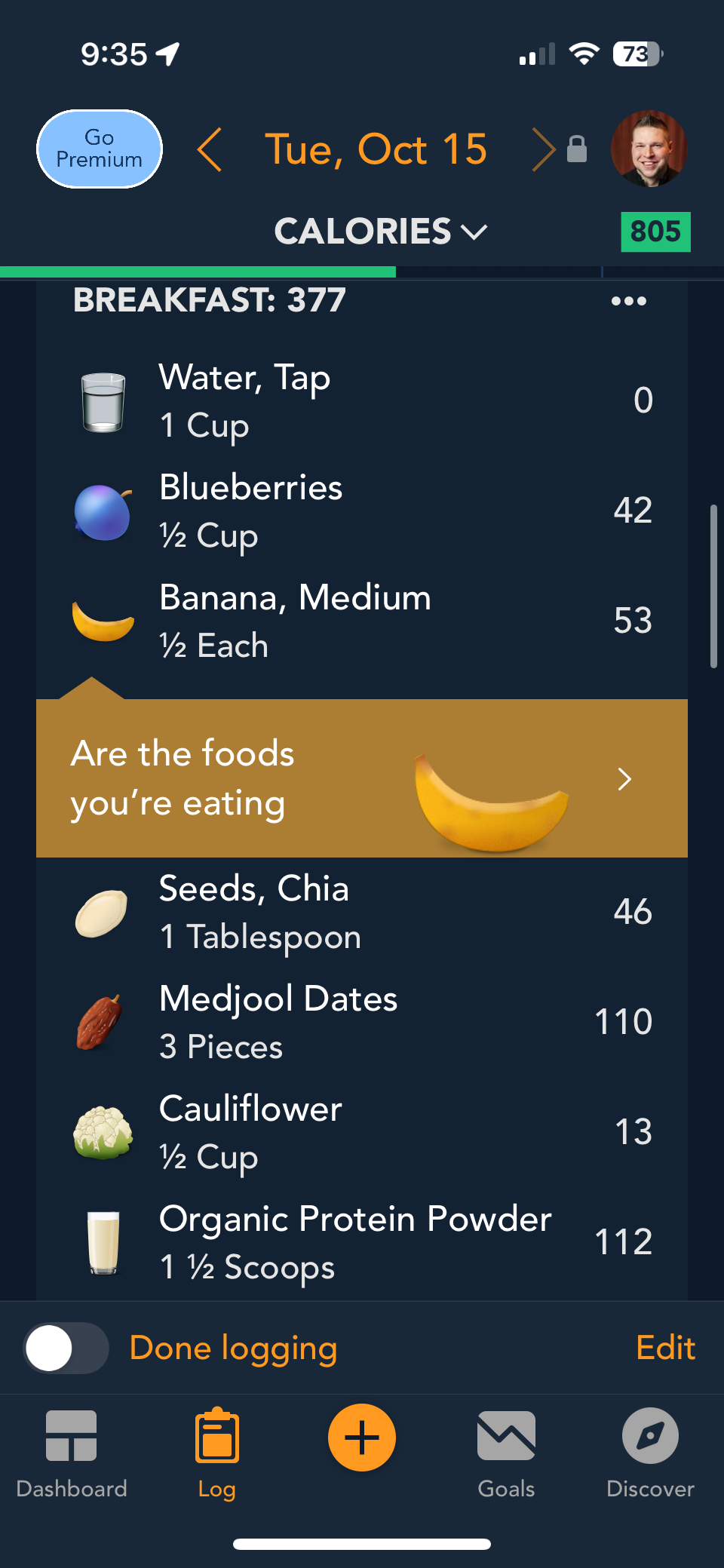Screen dimensions: 724x1568
Task: Open the Breakfast more options menu
Action: point(628,301)
